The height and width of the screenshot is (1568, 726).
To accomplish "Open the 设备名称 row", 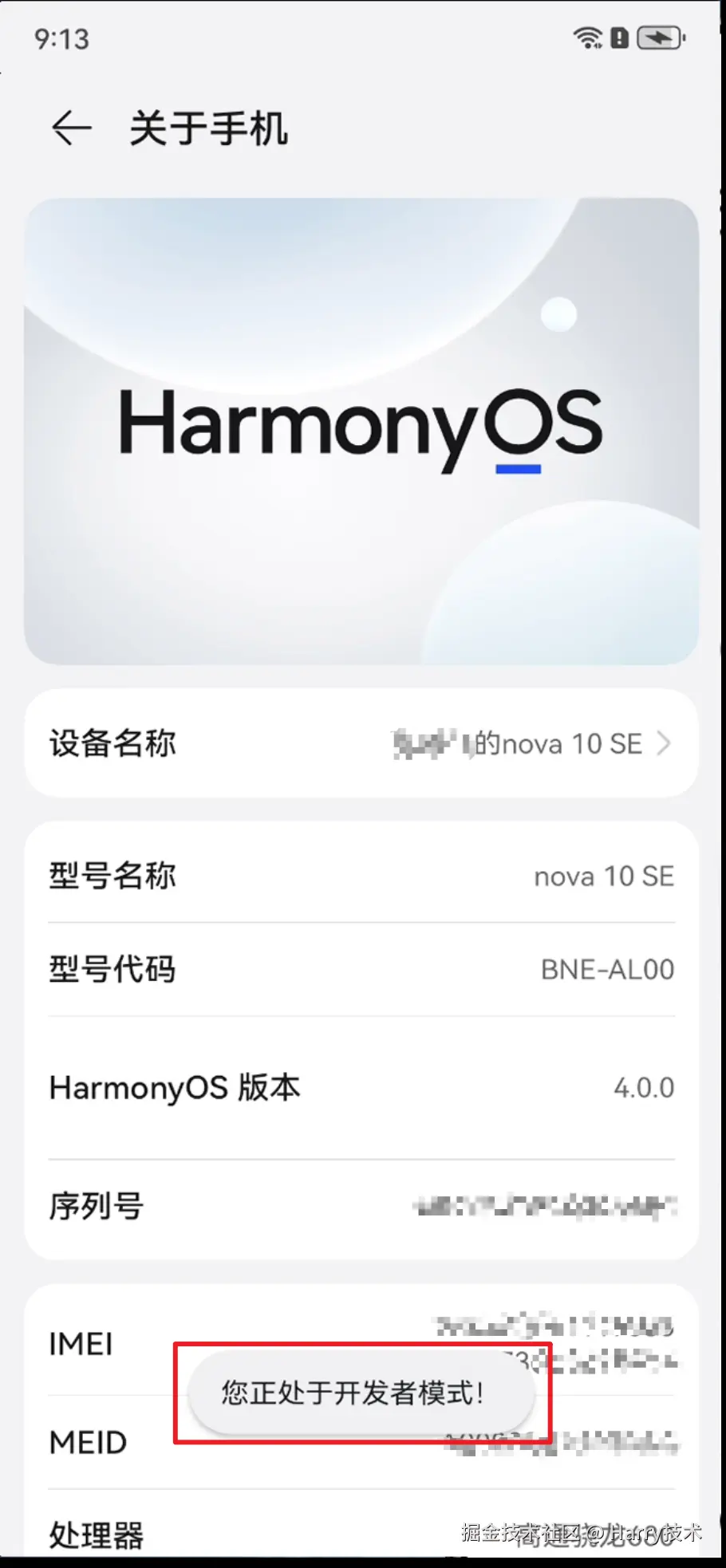I will (361, 743).
